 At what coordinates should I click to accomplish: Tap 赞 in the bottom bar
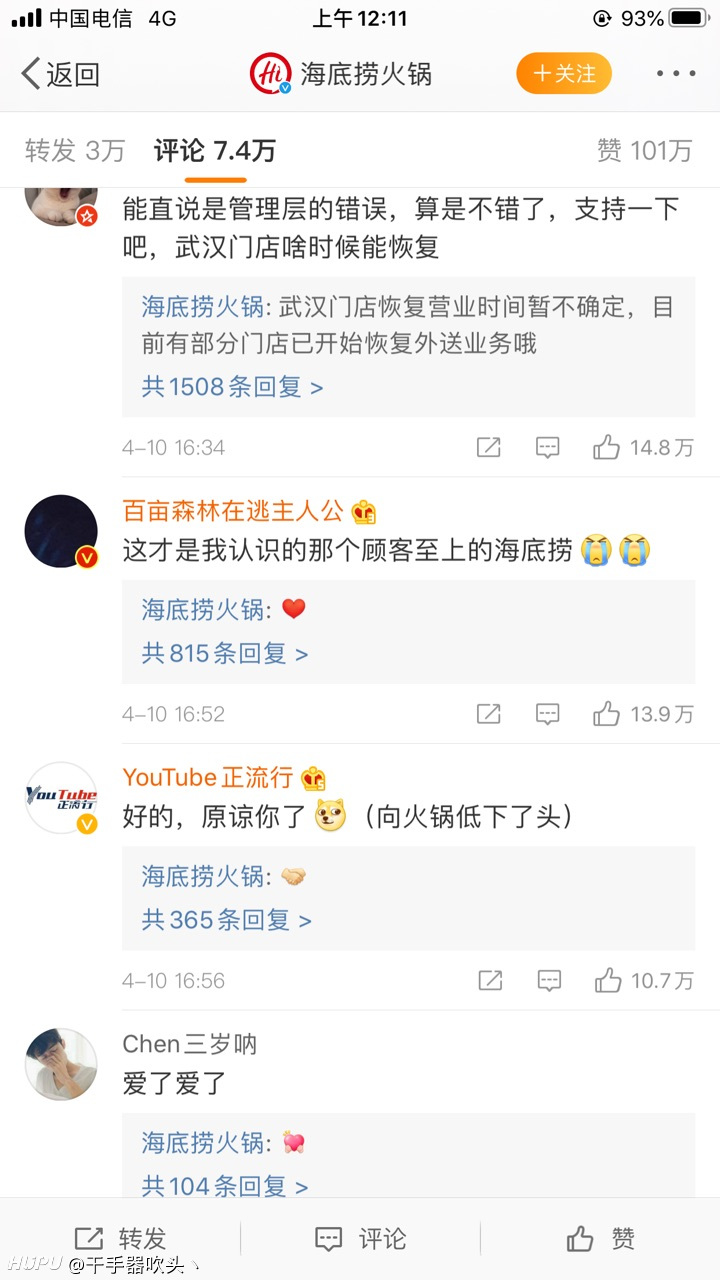tap(600, 1239)
